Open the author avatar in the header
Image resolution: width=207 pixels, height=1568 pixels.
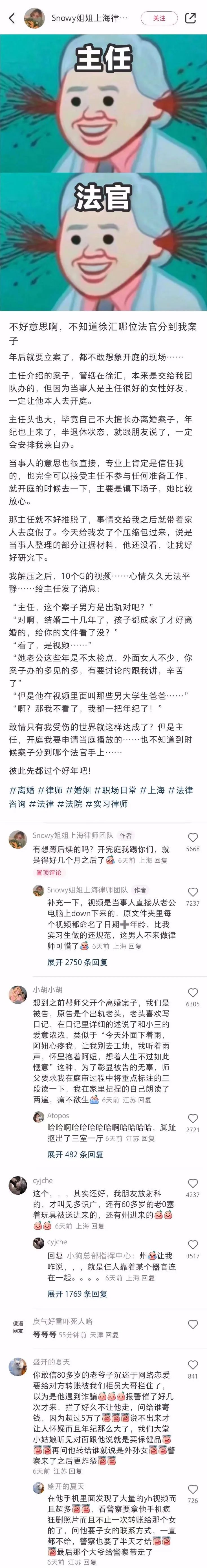pyautogui.click(x=34, y=18)
